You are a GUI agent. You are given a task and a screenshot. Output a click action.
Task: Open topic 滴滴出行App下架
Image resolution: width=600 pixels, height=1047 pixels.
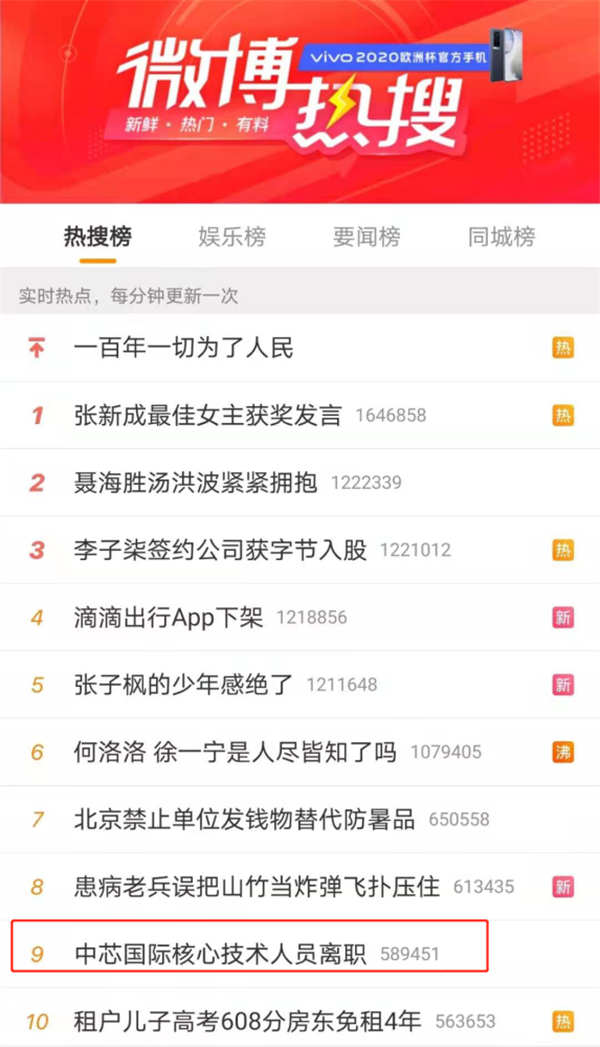[x=169, y=617]
